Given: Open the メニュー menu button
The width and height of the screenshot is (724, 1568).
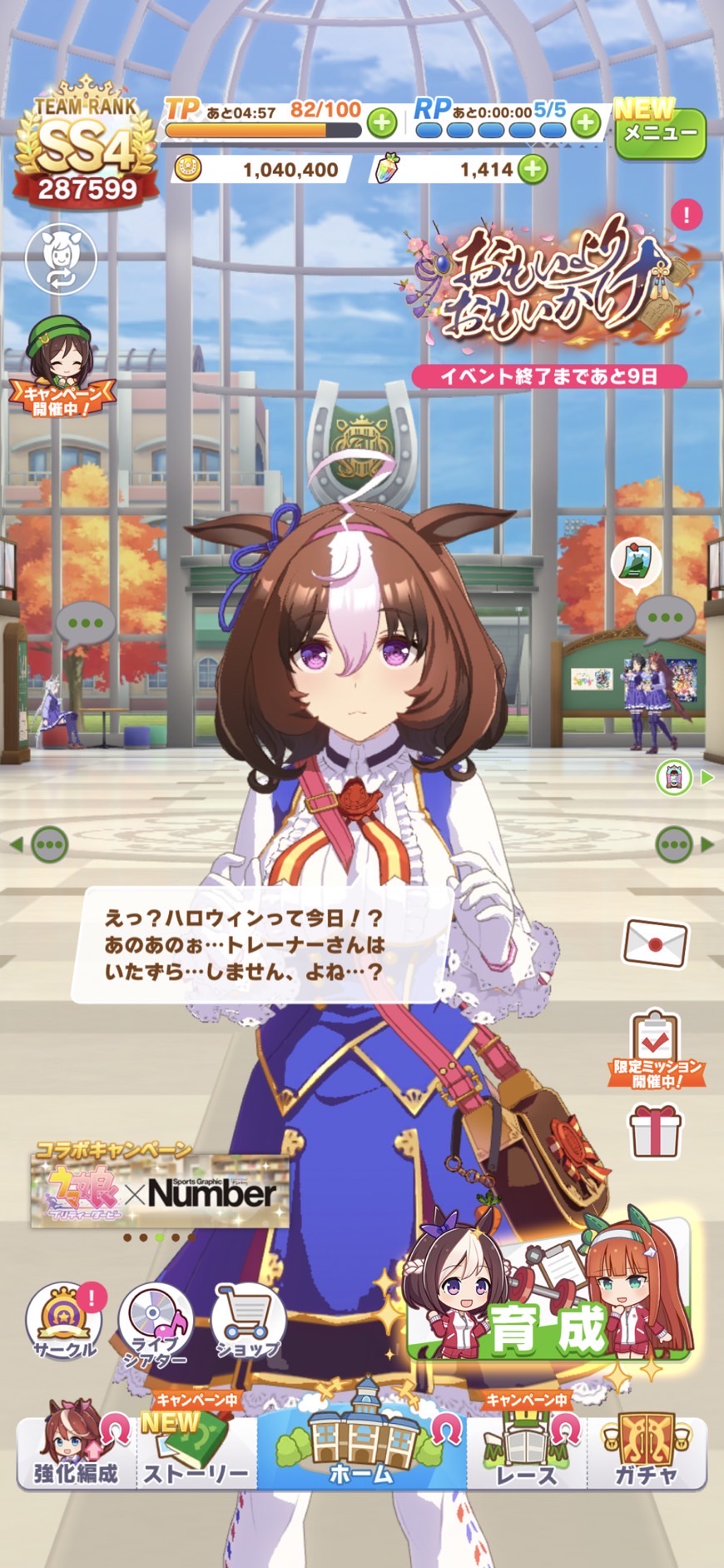Looking at the screenshot, I should (660, 134).
